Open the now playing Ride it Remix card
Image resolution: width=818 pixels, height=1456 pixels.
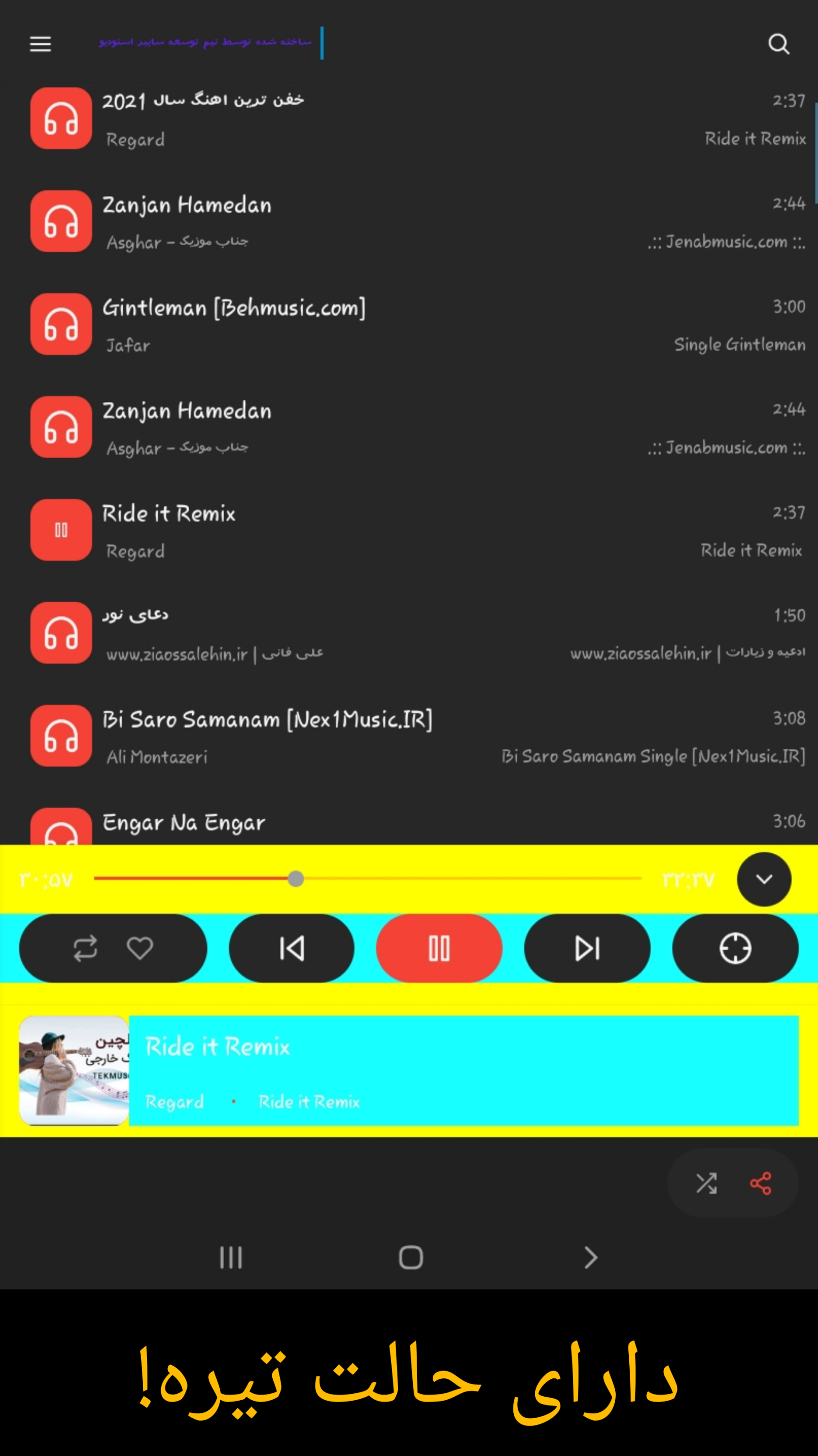click(463, 1071)
